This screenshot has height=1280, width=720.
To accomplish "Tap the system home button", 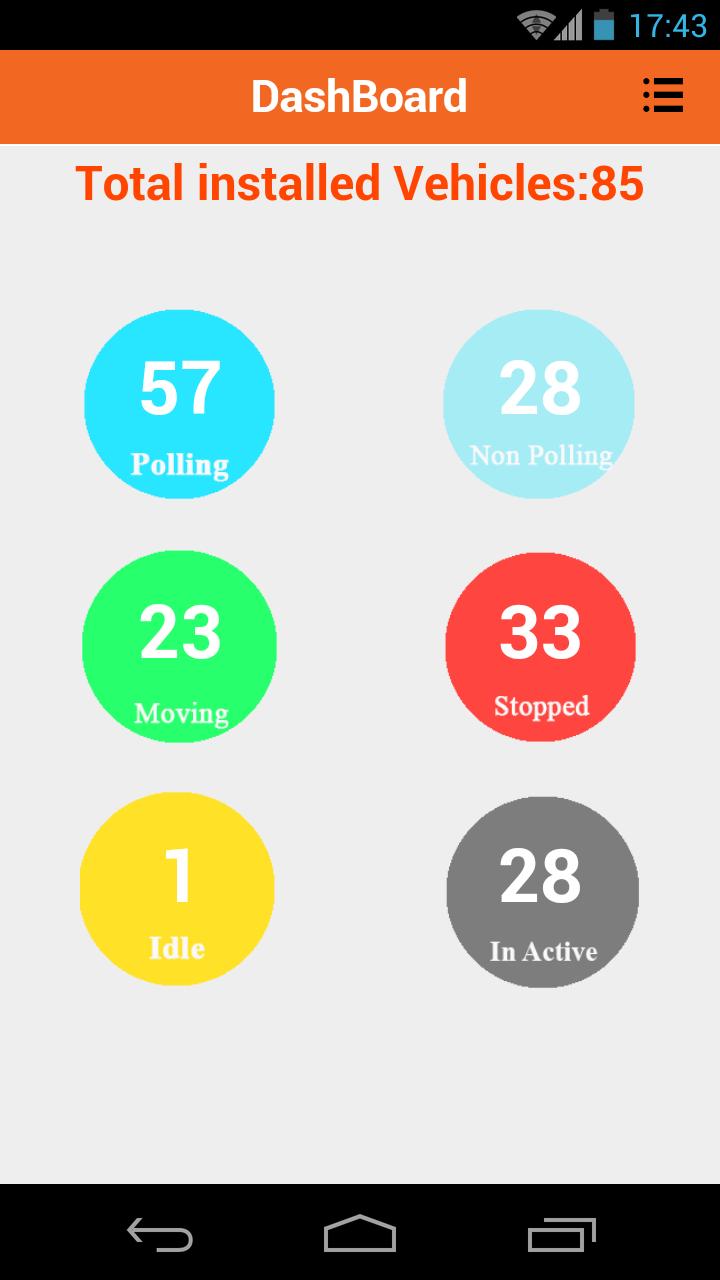I will coord(360,1234).
